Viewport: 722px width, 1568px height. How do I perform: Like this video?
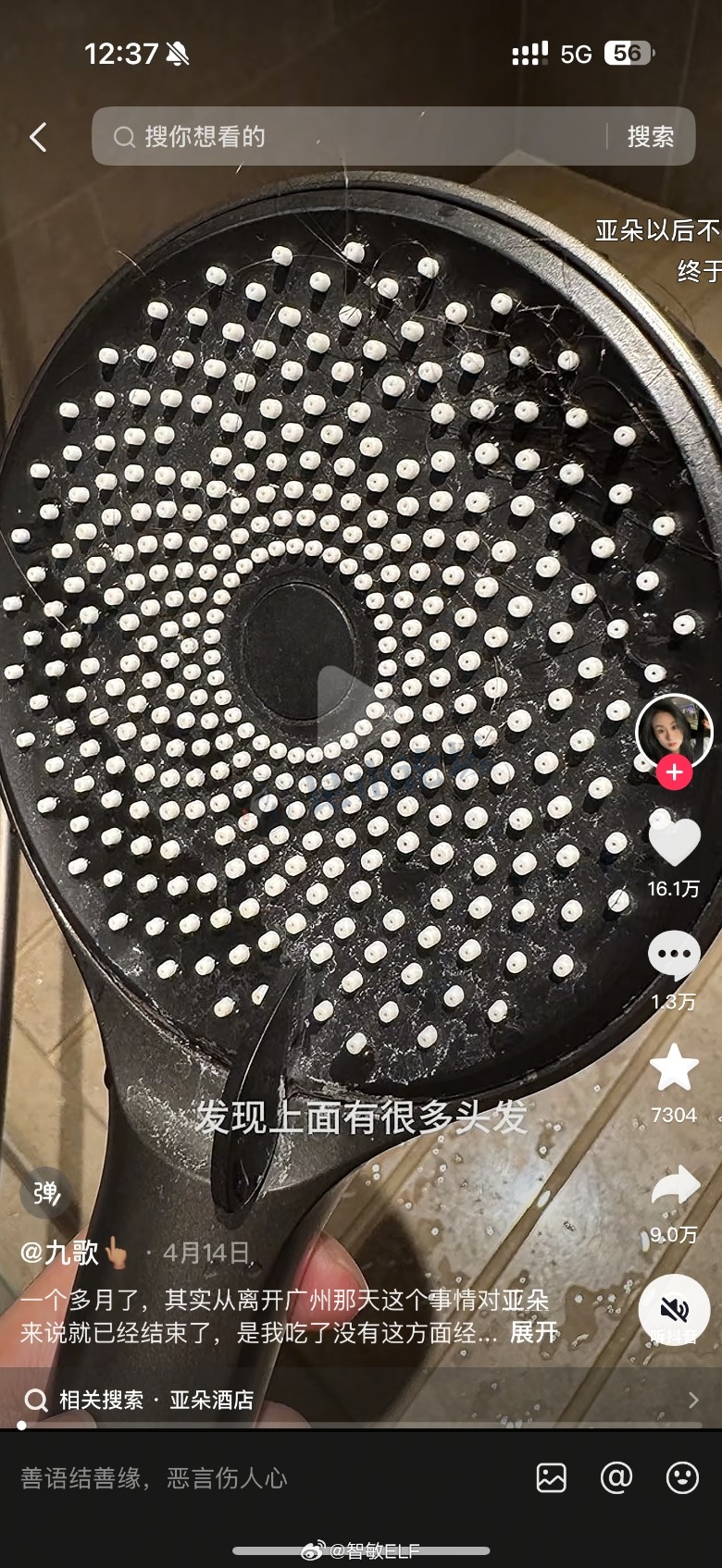674,840
